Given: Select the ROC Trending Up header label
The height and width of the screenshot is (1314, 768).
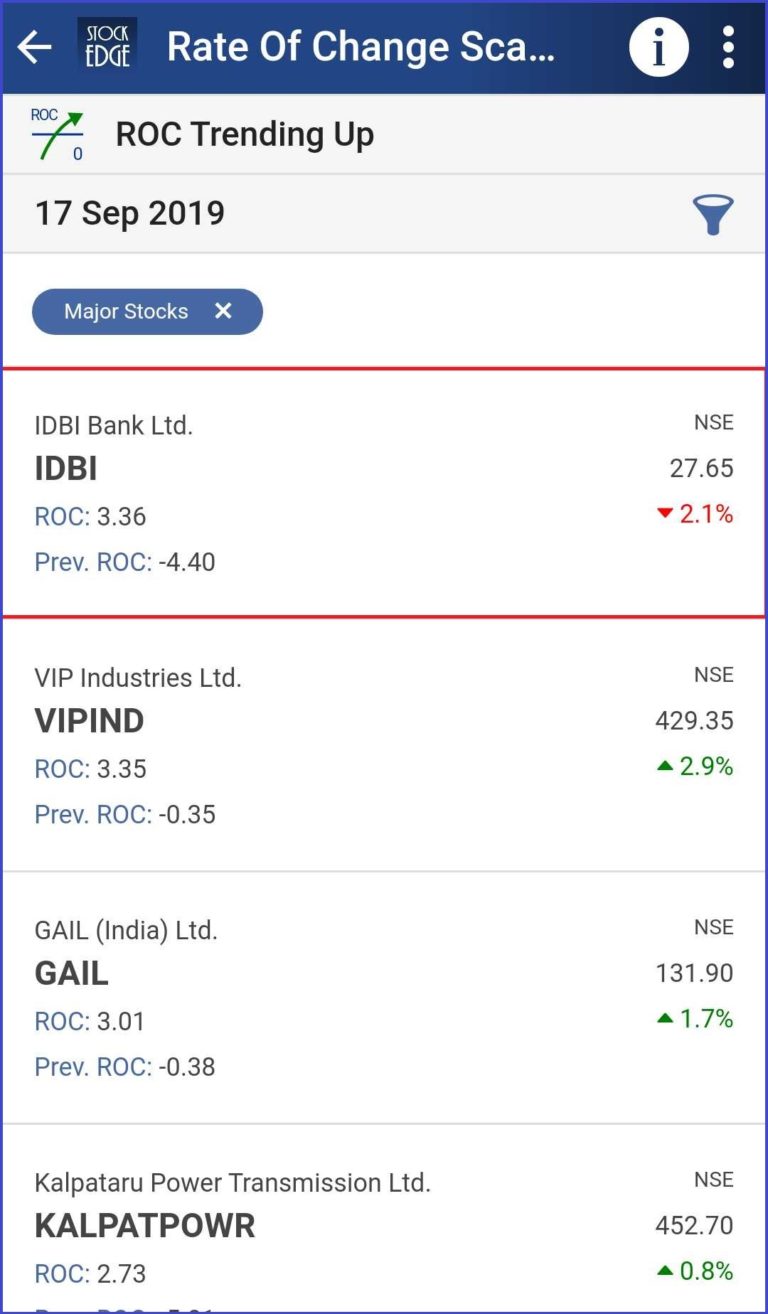Looking at the screenshot, I should (x=244, y=134).
